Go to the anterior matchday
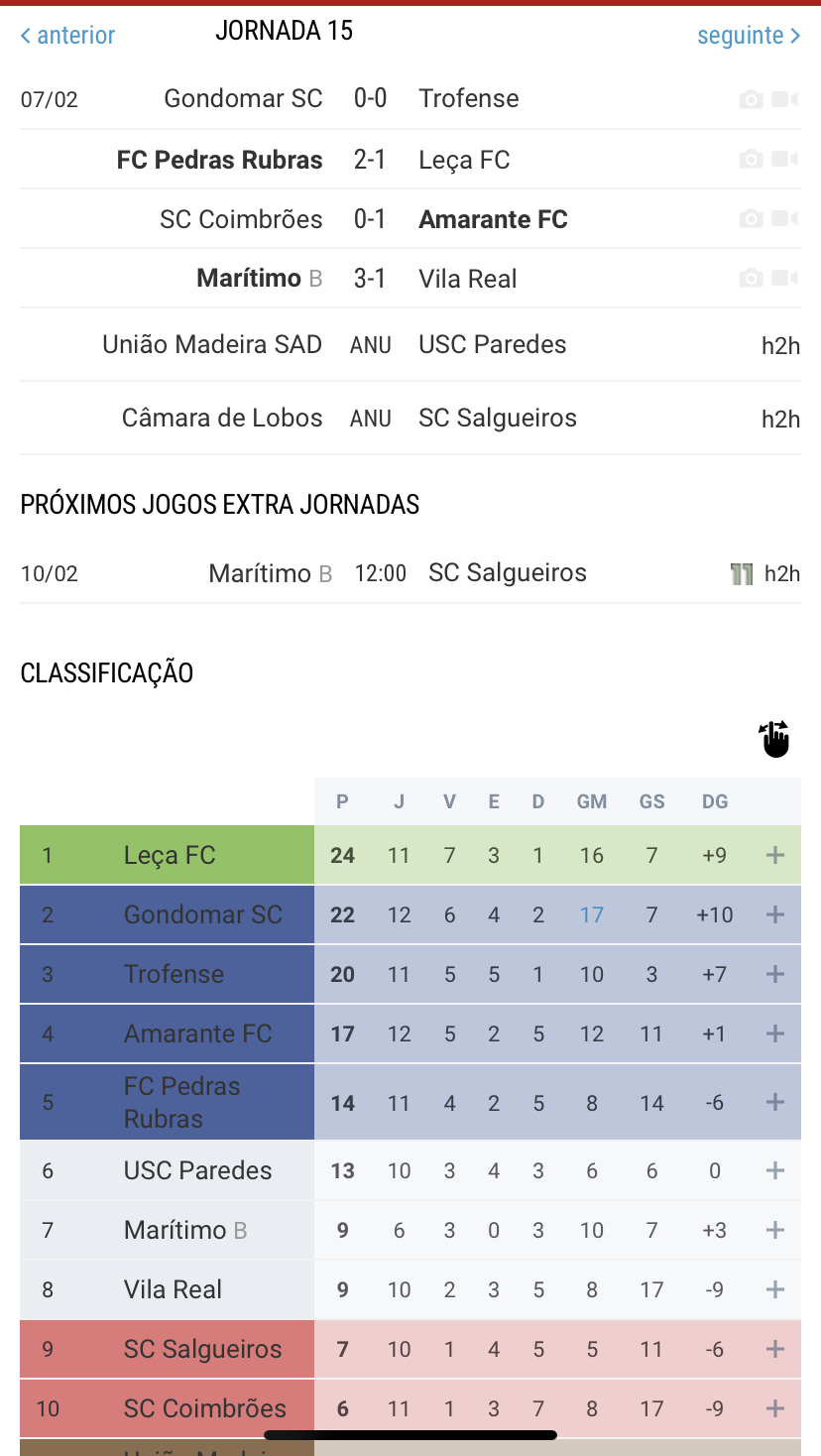Viewport: 821px width, 1456px height. pos(67,36)
